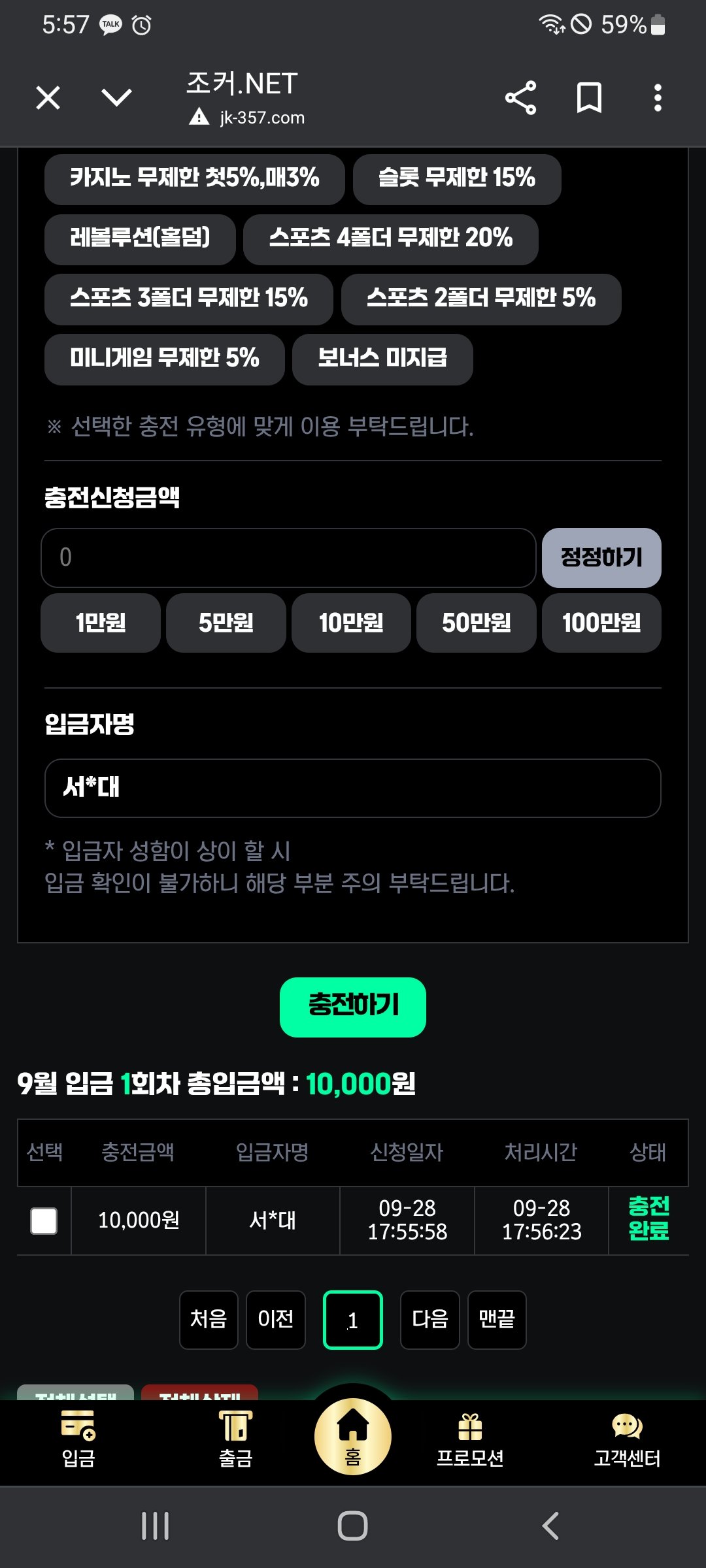Add 100만원 to the amount
This screenshot has height=1568, width=706.
coord(601,623)
